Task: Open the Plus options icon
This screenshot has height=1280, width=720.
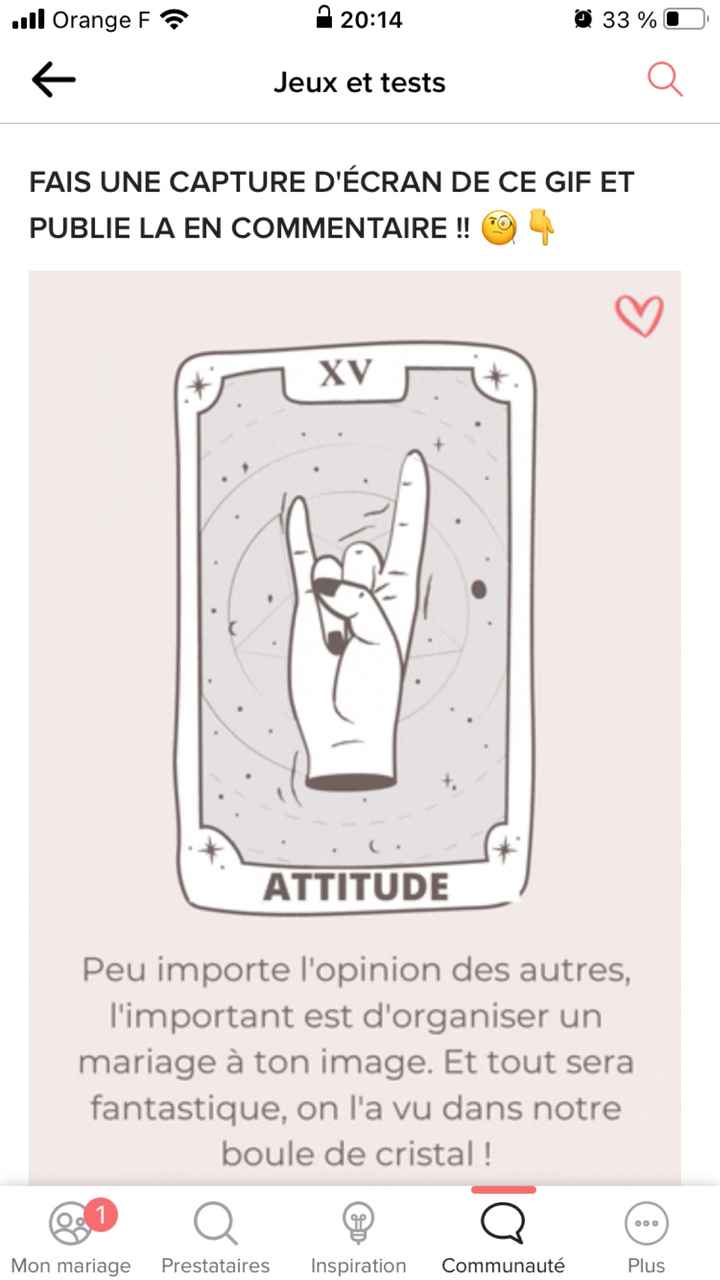Action: (x=645, y=1222)
